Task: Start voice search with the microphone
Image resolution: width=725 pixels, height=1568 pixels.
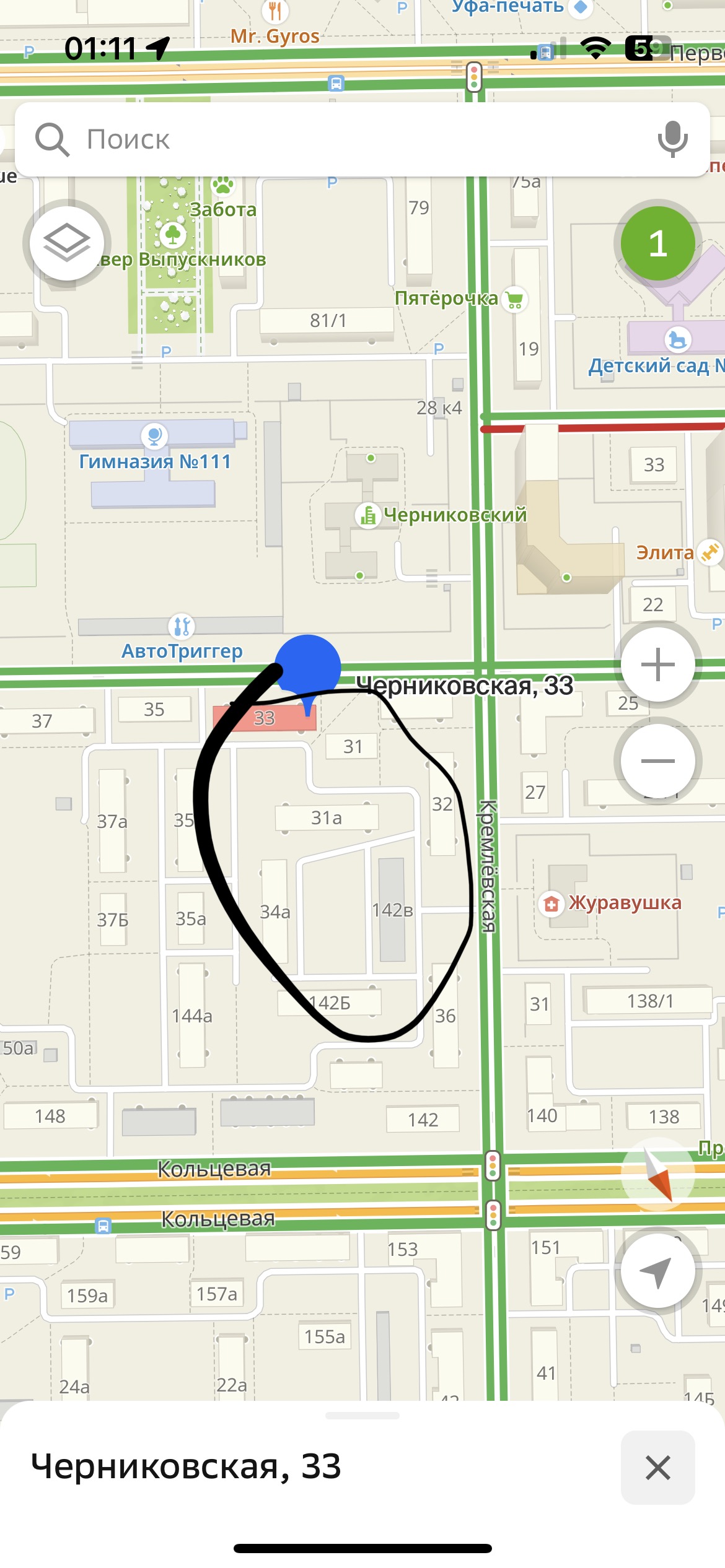Action: click(672, 139)
